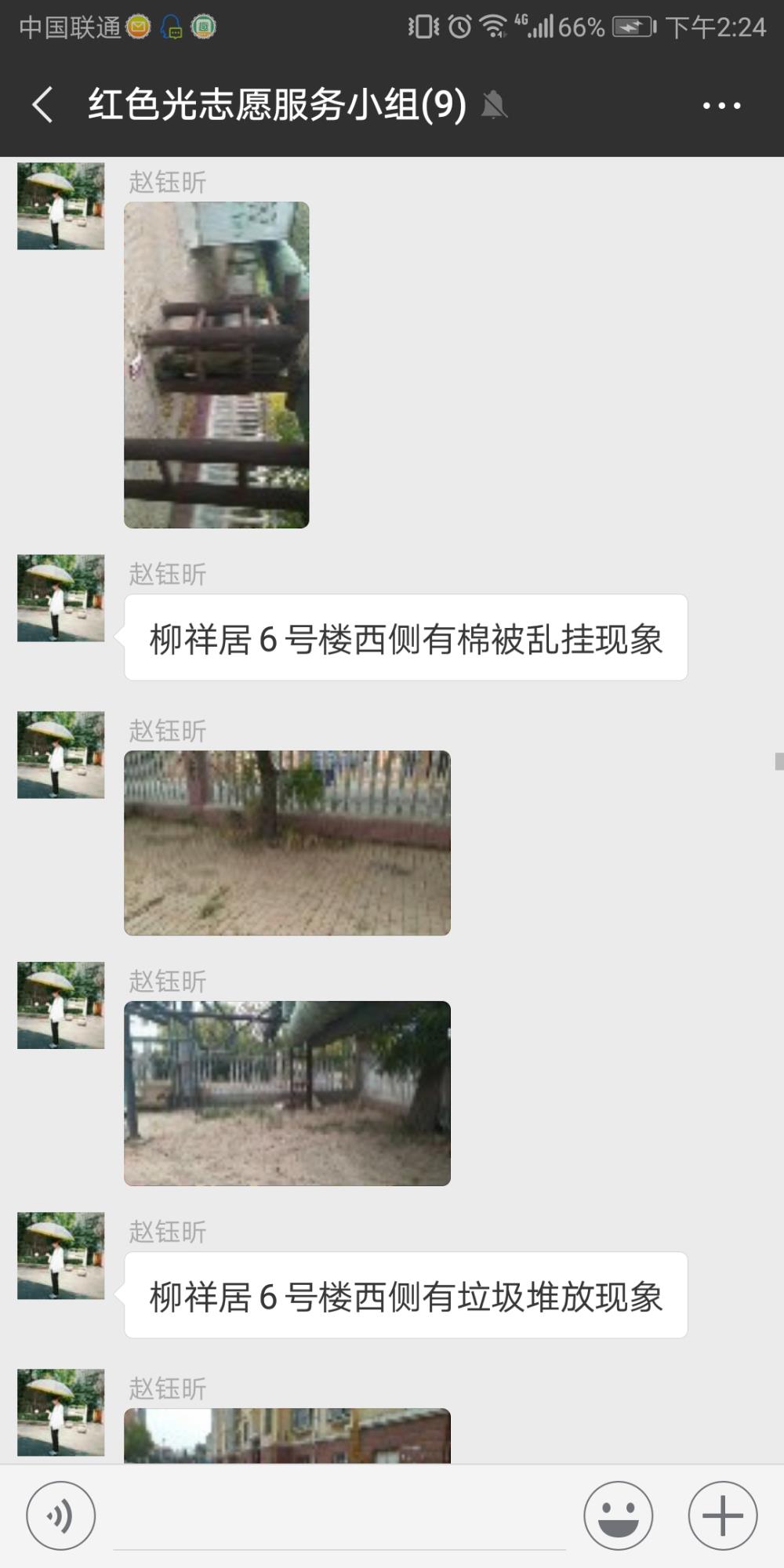Viewport: 784px width, 1568px height.
Task: Open the group chat details menu
Action: click(721, 105)
